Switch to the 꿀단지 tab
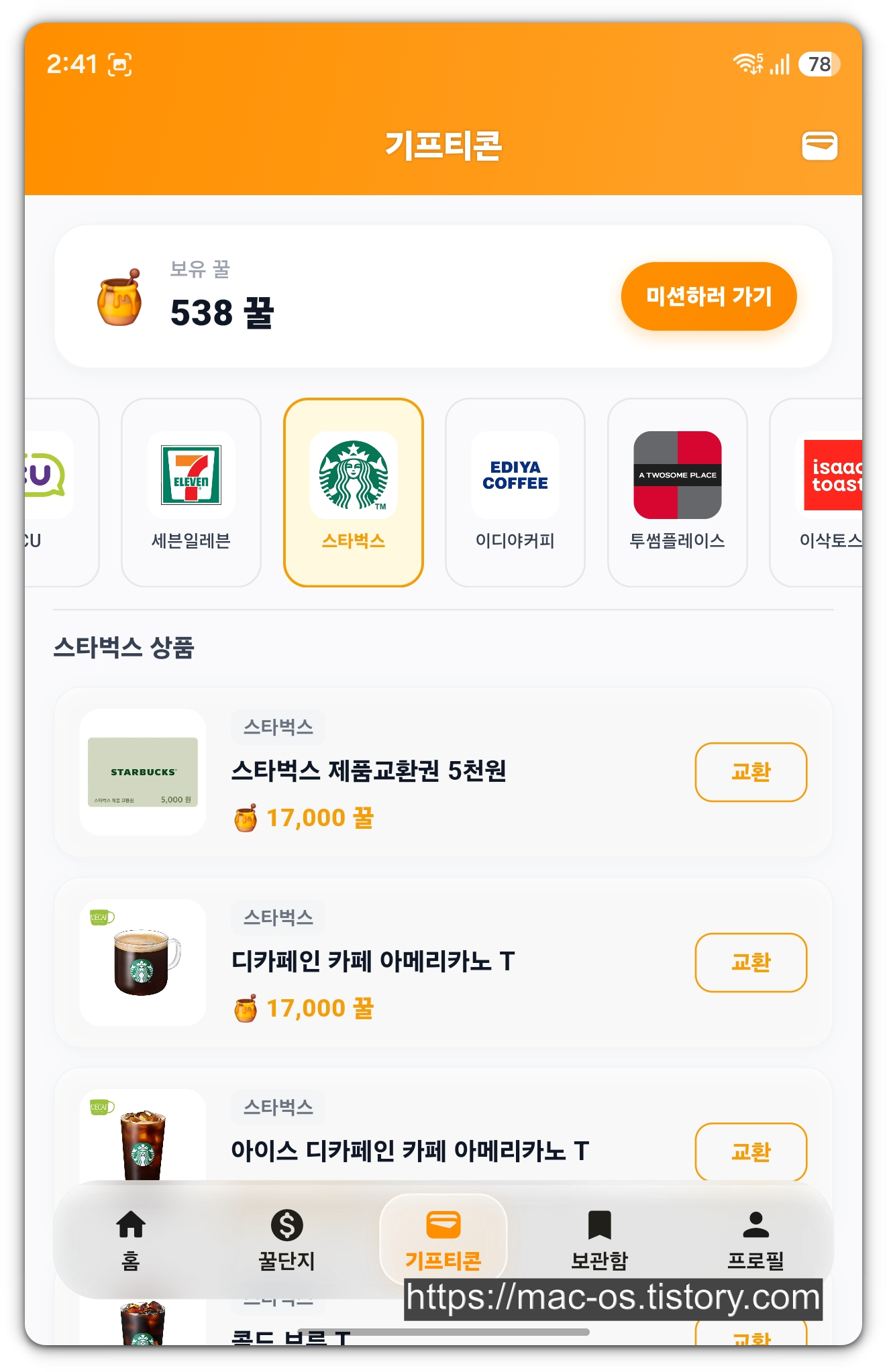 click(x=287, y=1241)
